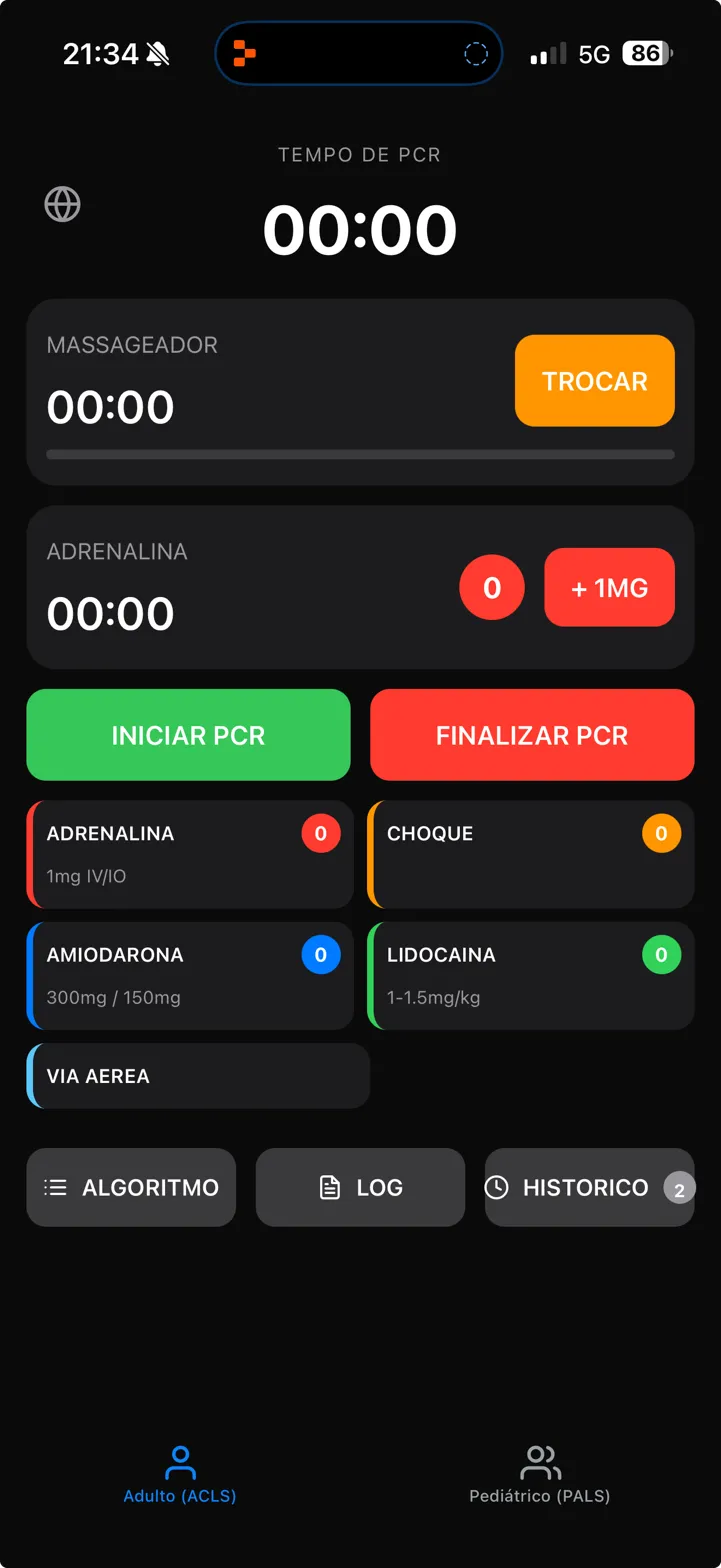Tap the red adrenaline dose counter badge

[x=491, y=587]
